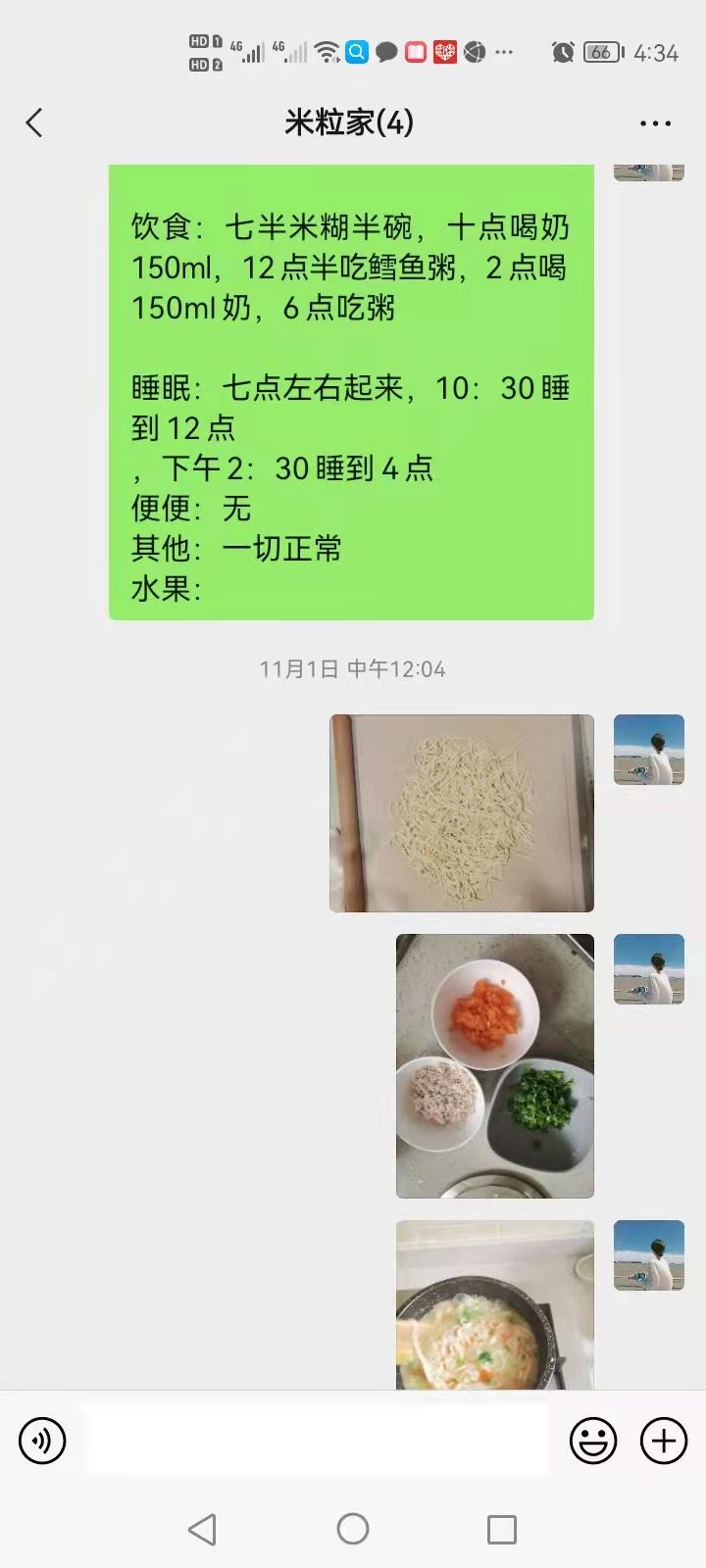Open the emoji picker
Viewport: 706px width, 1568px height.
(x=593, y=1441)
